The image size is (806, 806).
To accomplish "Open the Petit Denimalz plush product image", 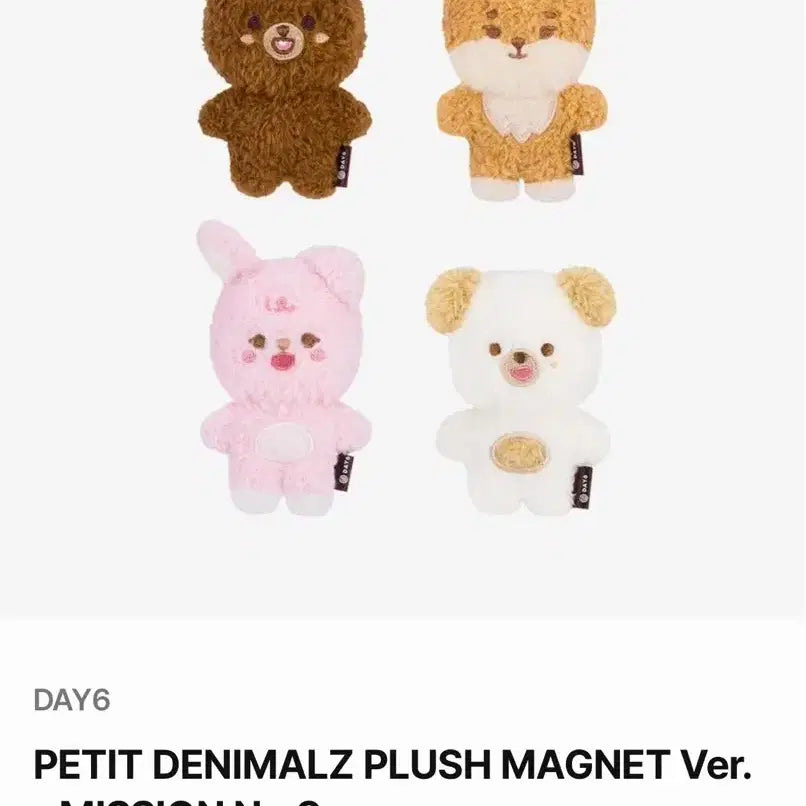I will [x=403, y=300].
